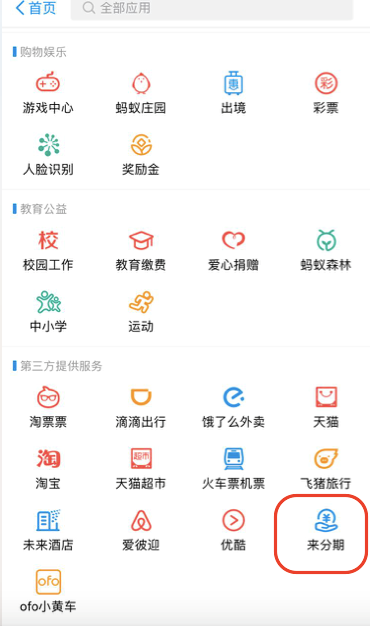Open 饿了么外卖

pos(233,407)
